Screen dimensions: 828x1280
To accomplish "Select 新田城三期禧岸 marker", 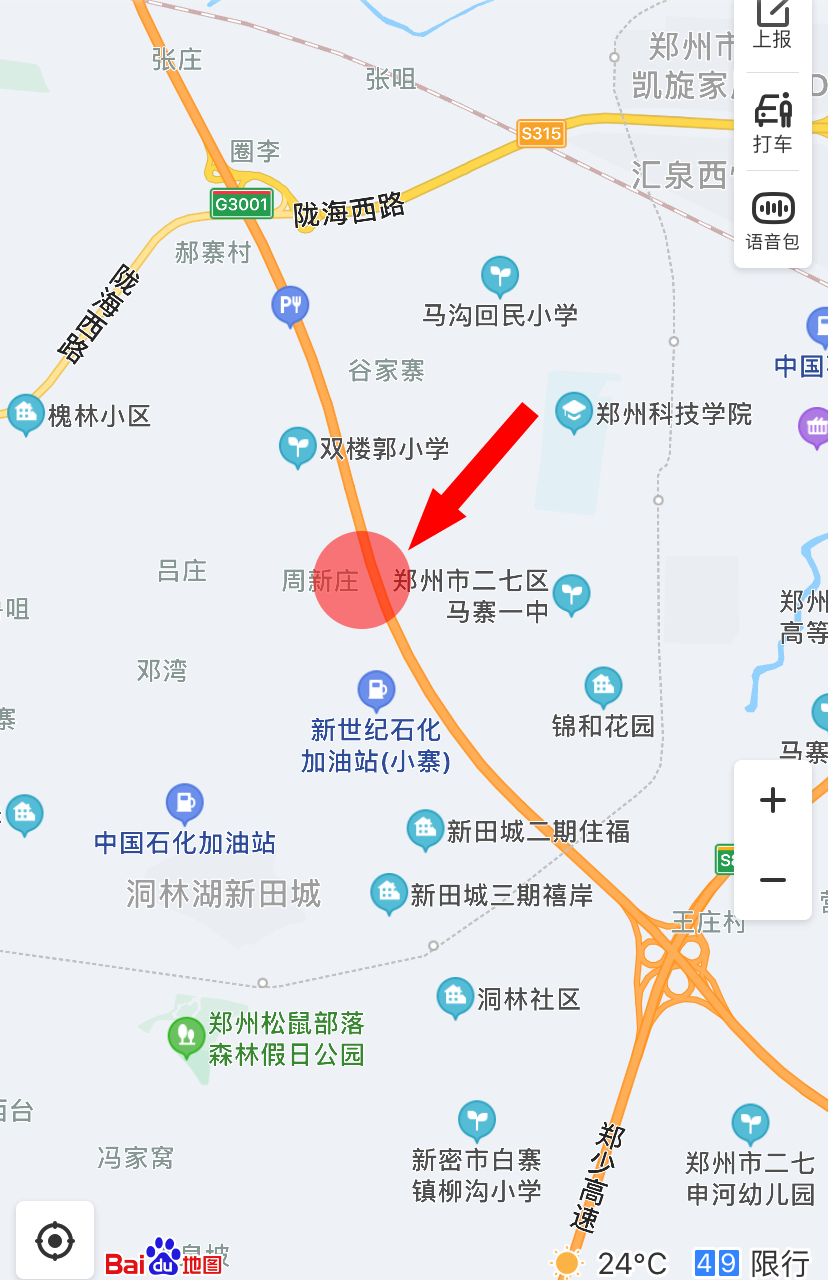I will (389, 893).
